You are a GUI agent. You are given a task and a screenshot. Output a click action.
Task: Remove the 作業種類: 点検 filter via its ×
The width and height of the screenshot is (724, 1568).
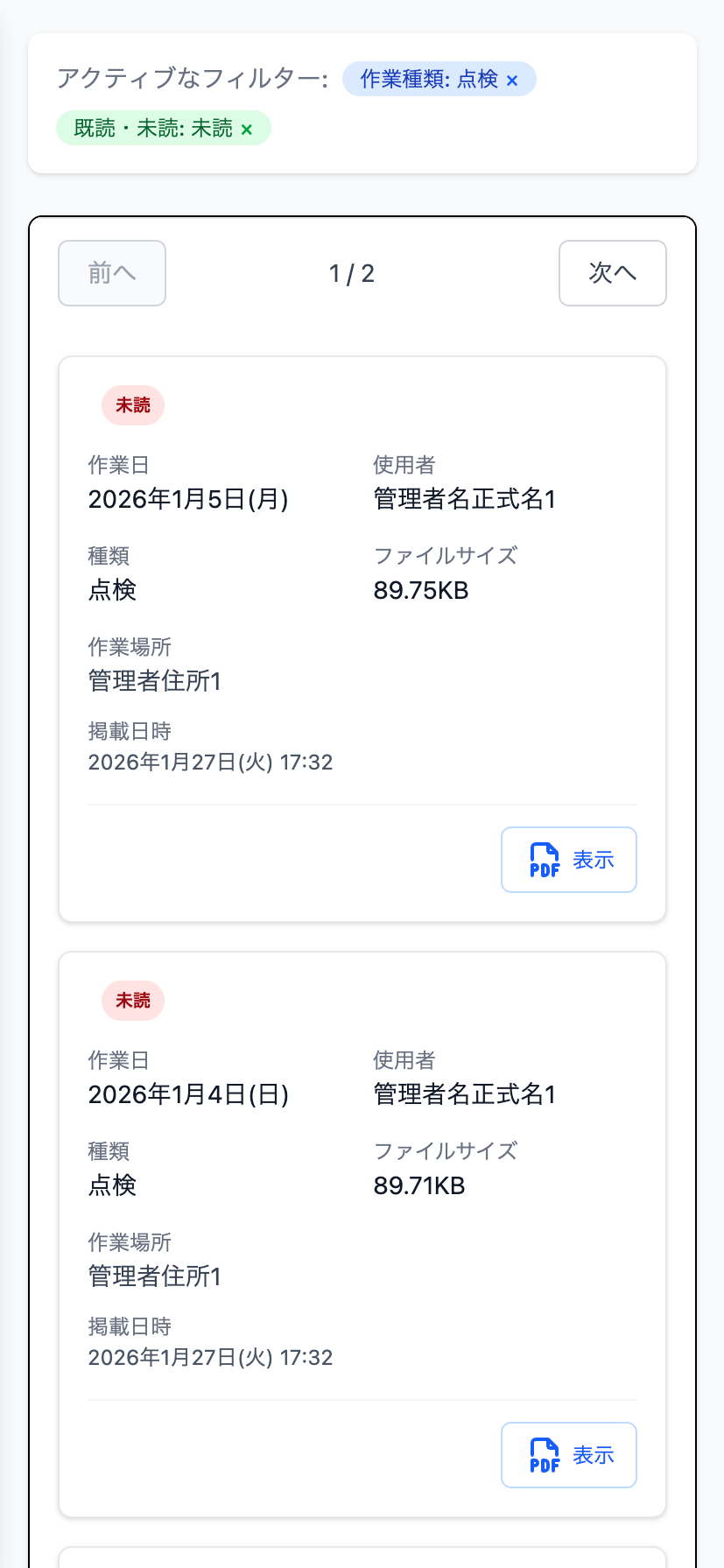click(511, 80)
